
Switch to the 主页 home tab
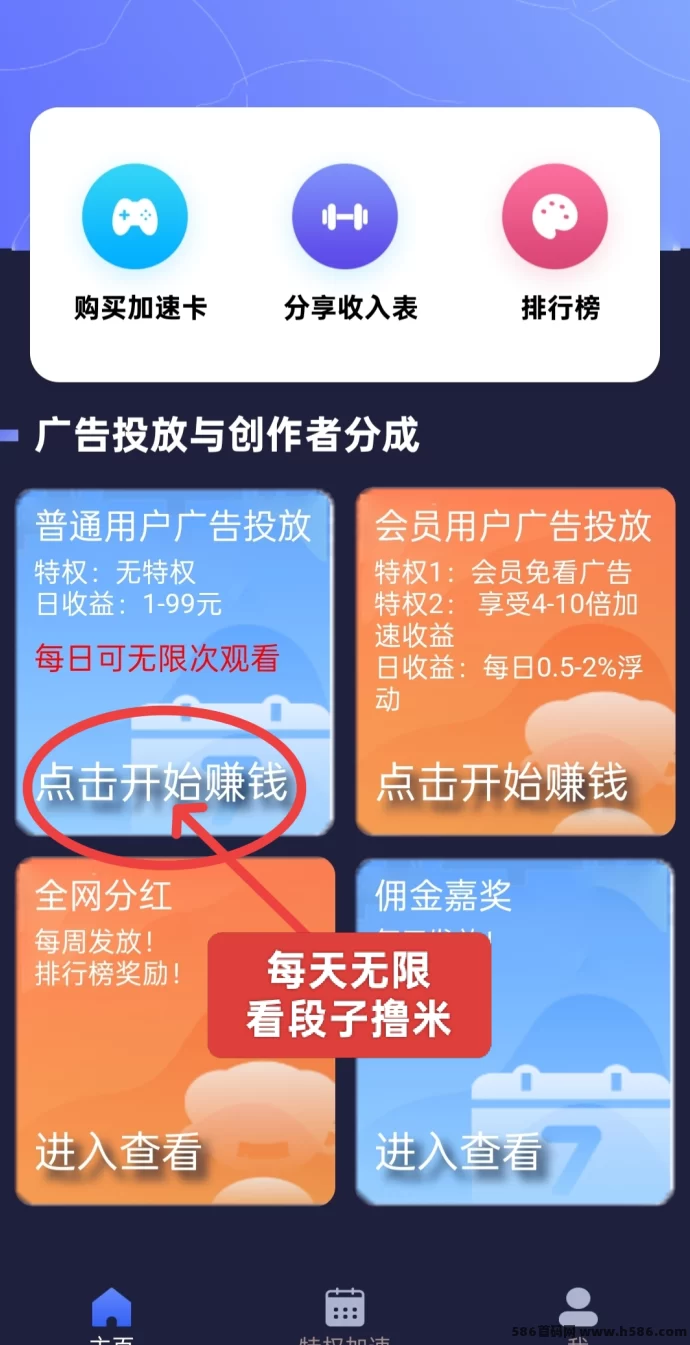pos(111,1312)
